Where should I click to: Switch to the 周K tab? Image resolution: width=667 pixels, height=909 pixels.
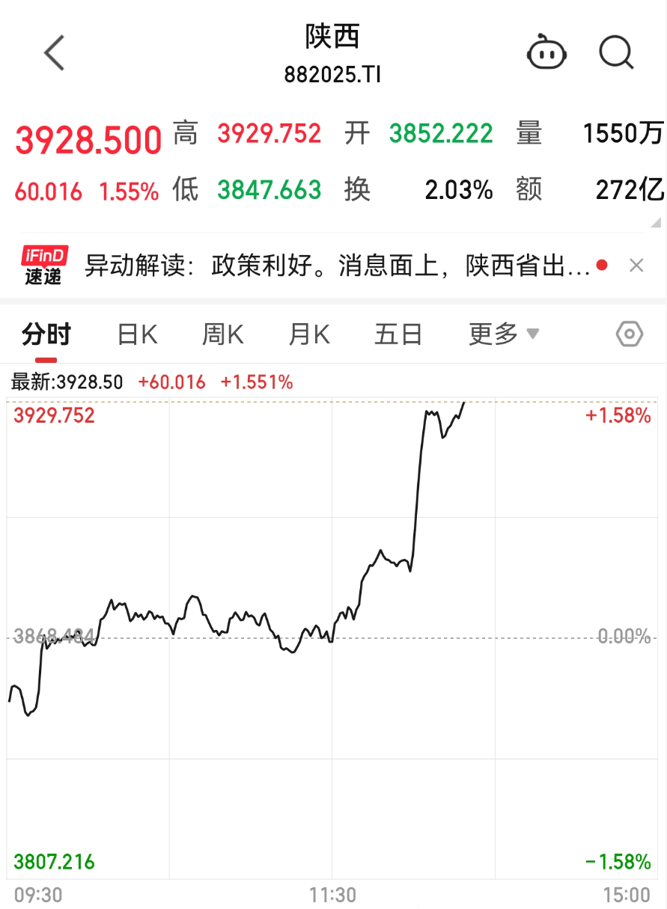click(222, 334)
